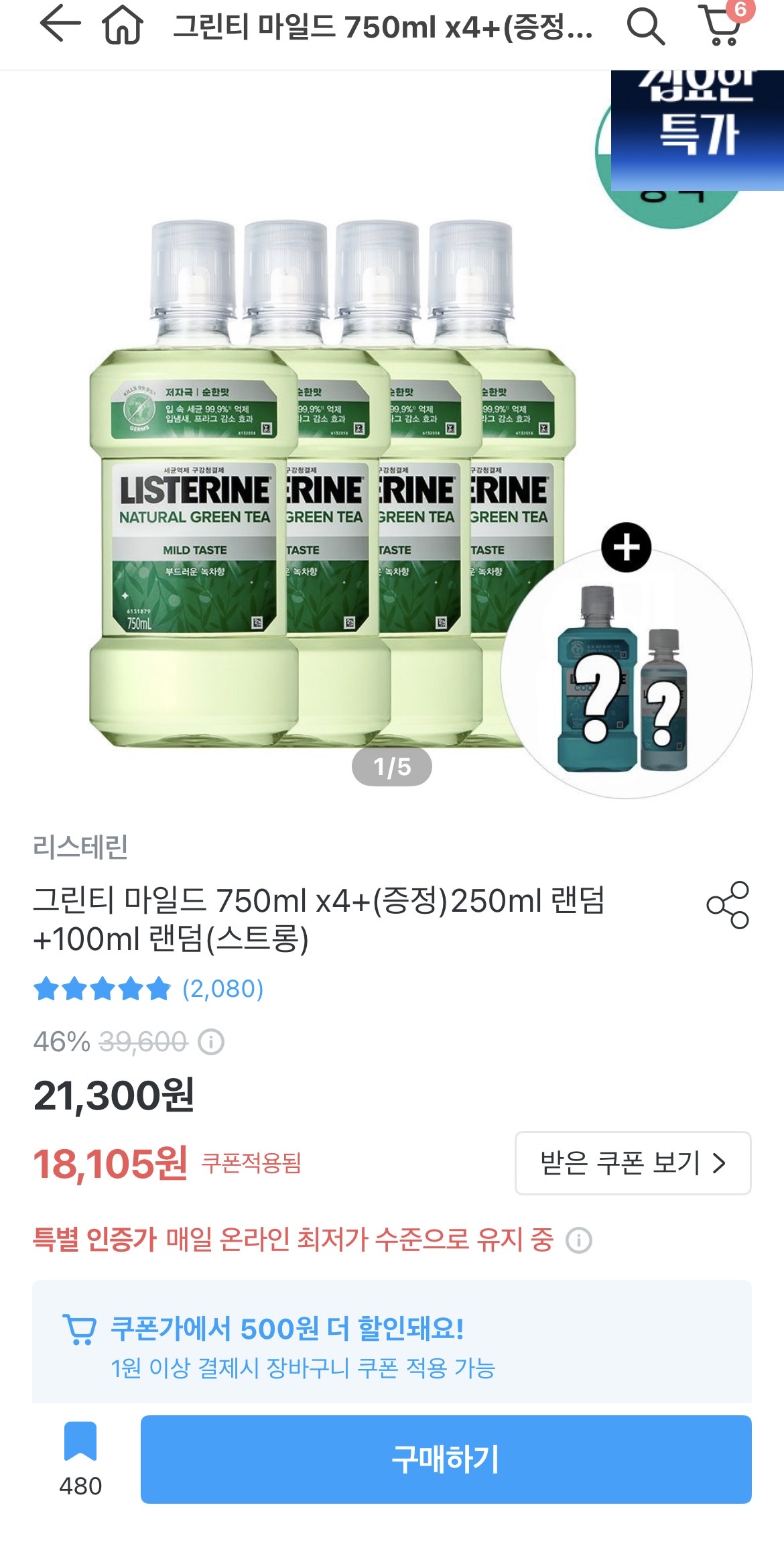Bookmark this product

[80, 1441]
